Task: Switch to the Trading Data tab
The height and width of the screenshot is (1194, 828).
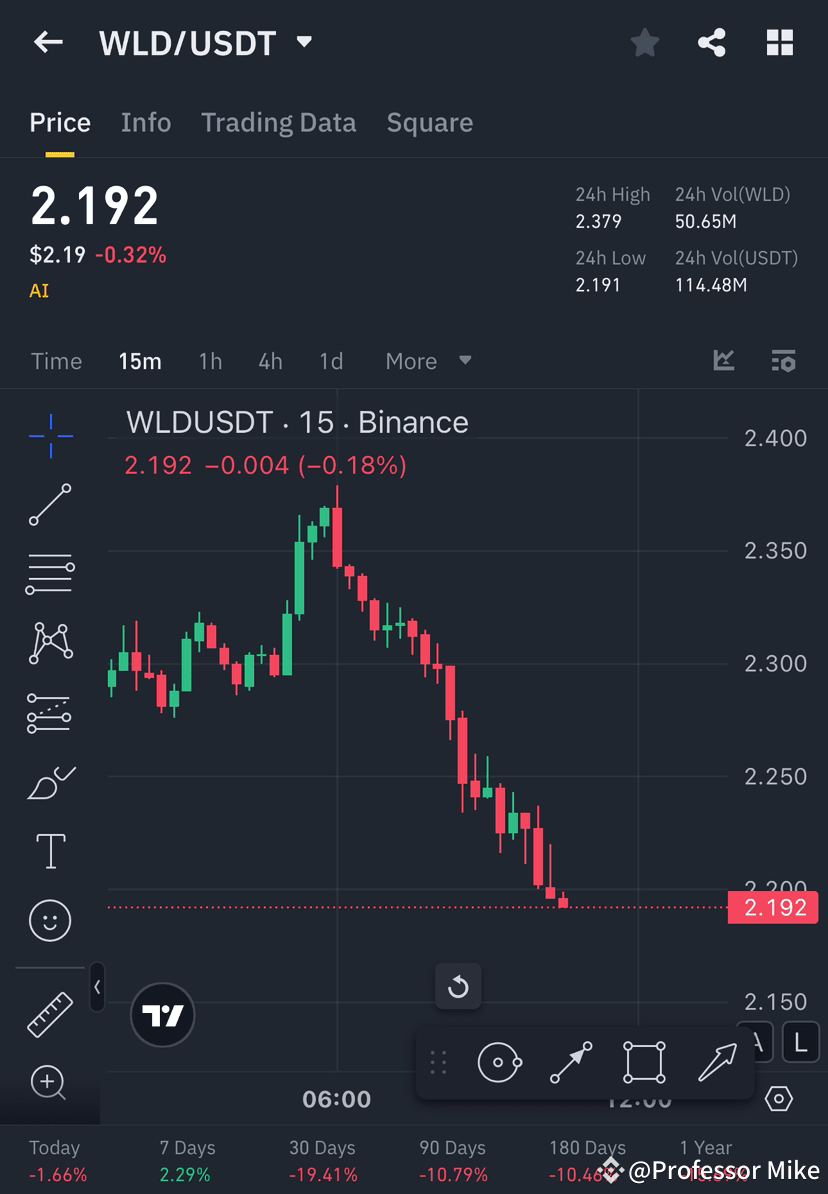Action: (x=279, y=122)
